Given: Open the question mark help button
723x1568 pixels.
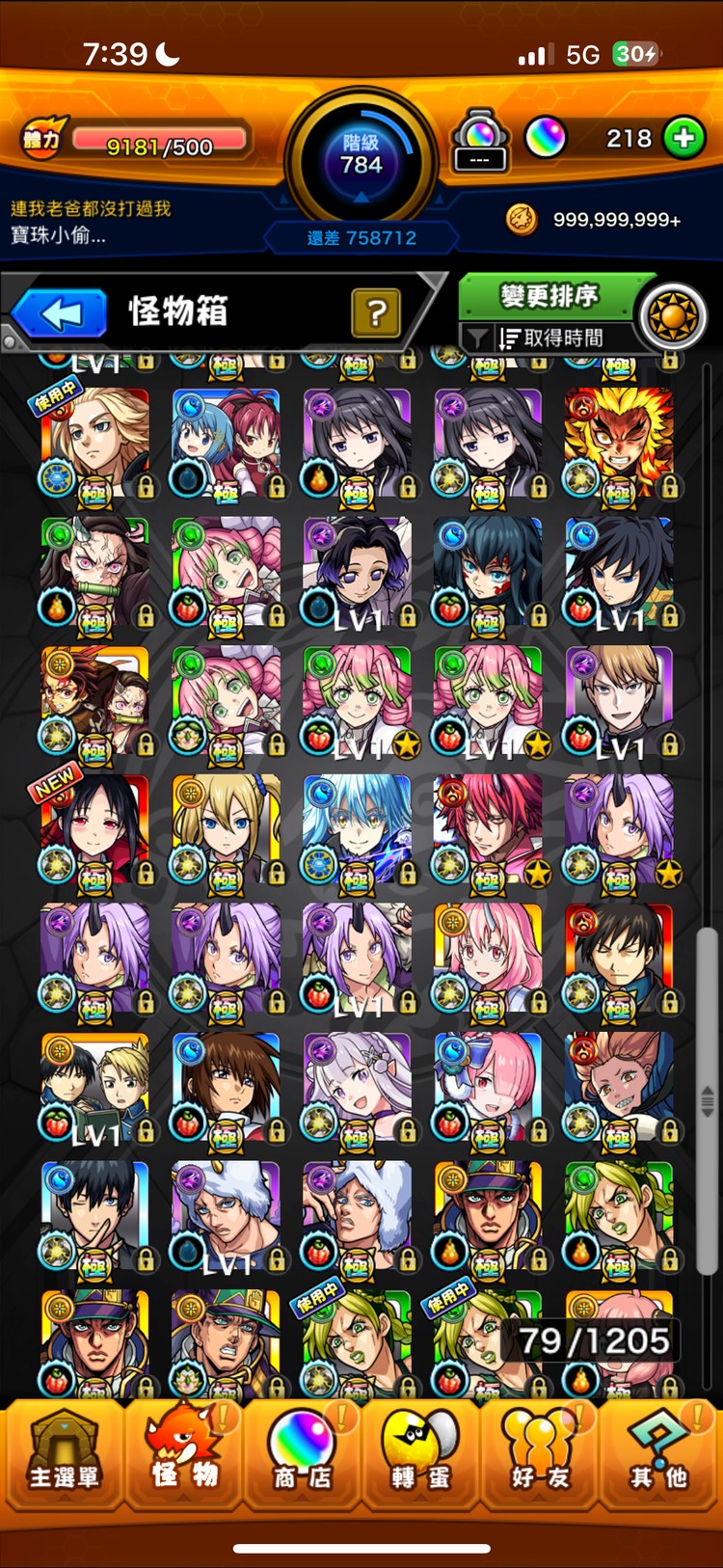Looking at the screenshot, I should [x=376, y=312].
